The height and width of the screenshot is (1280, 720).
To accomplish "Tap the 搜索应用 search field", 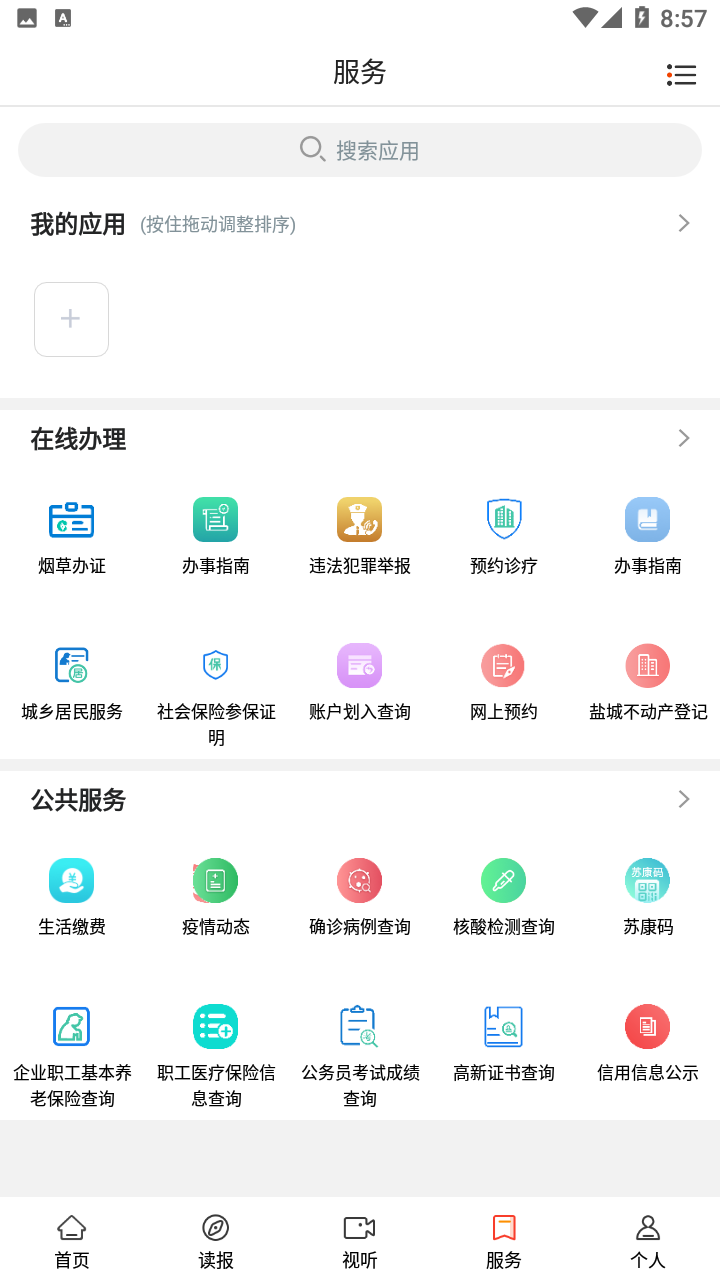I will (359, 149).
